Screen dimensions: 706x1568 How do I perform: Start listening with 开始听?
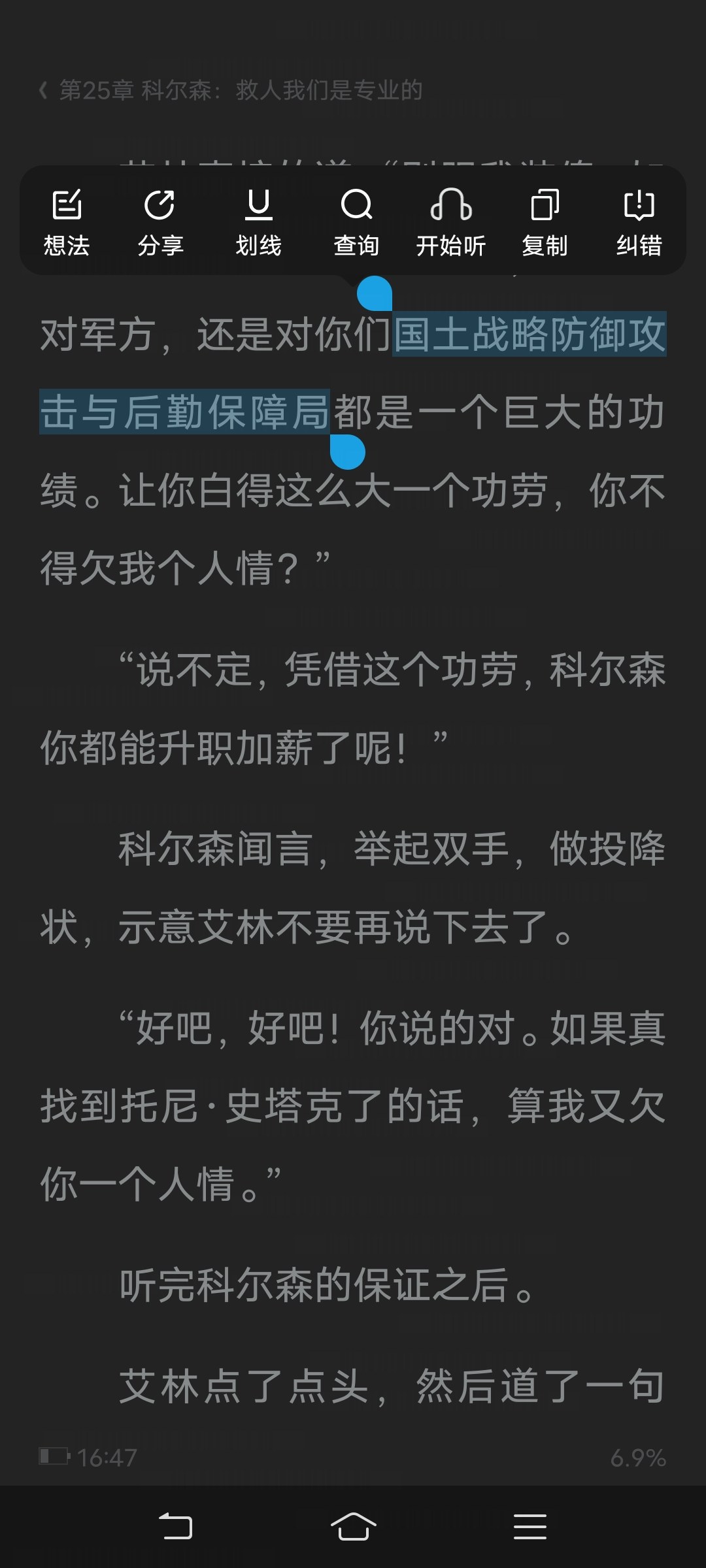pos(451,222)
